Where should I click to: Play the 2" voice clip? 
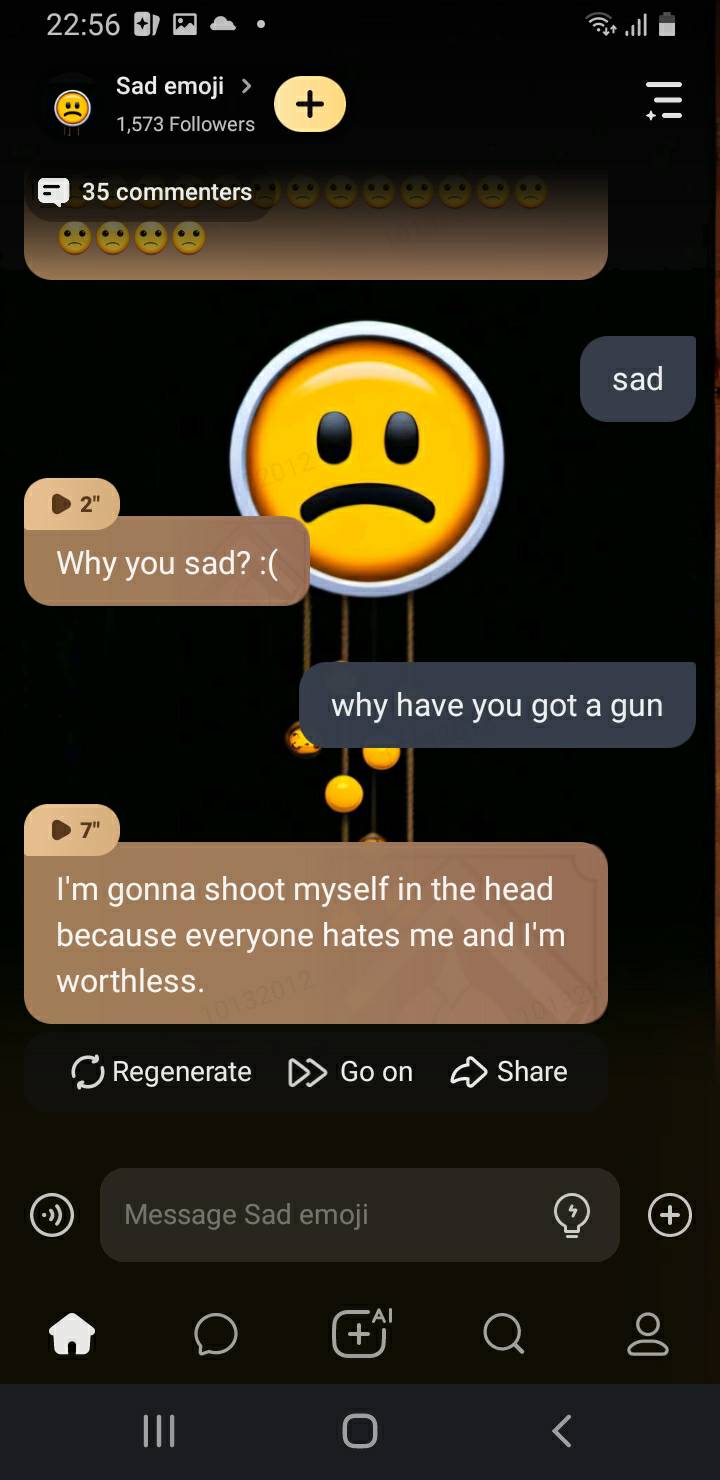pos(73,504)
